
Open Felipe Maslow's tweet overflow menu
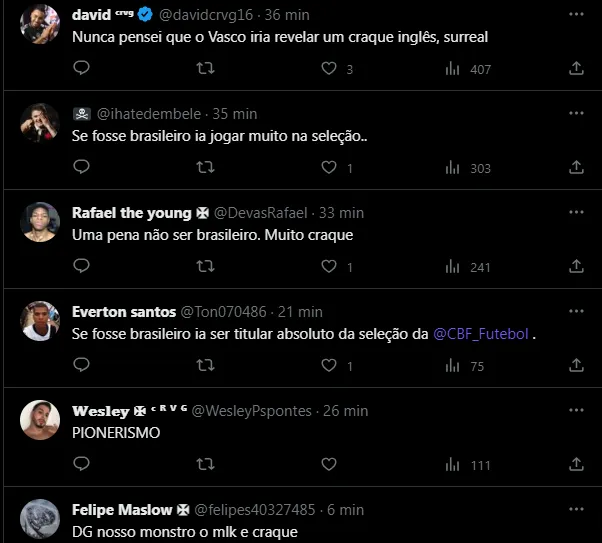pos(576,510)
